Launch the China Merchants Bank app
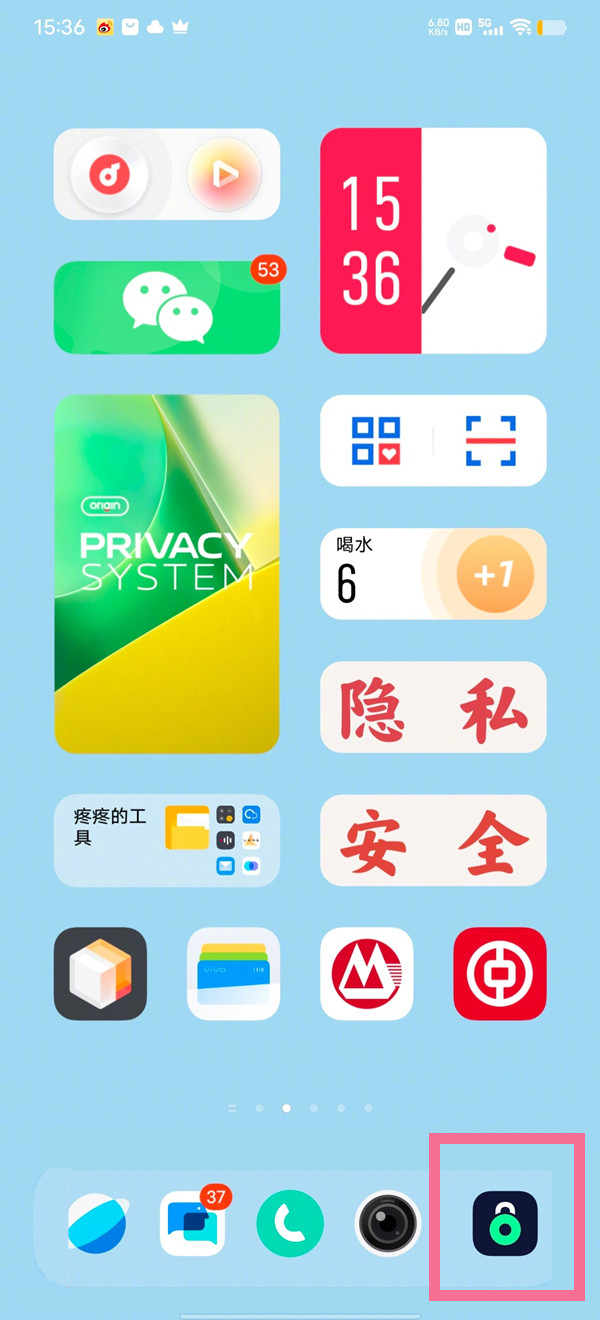This screenshot has height=1320, width=600. coord(366,974)
